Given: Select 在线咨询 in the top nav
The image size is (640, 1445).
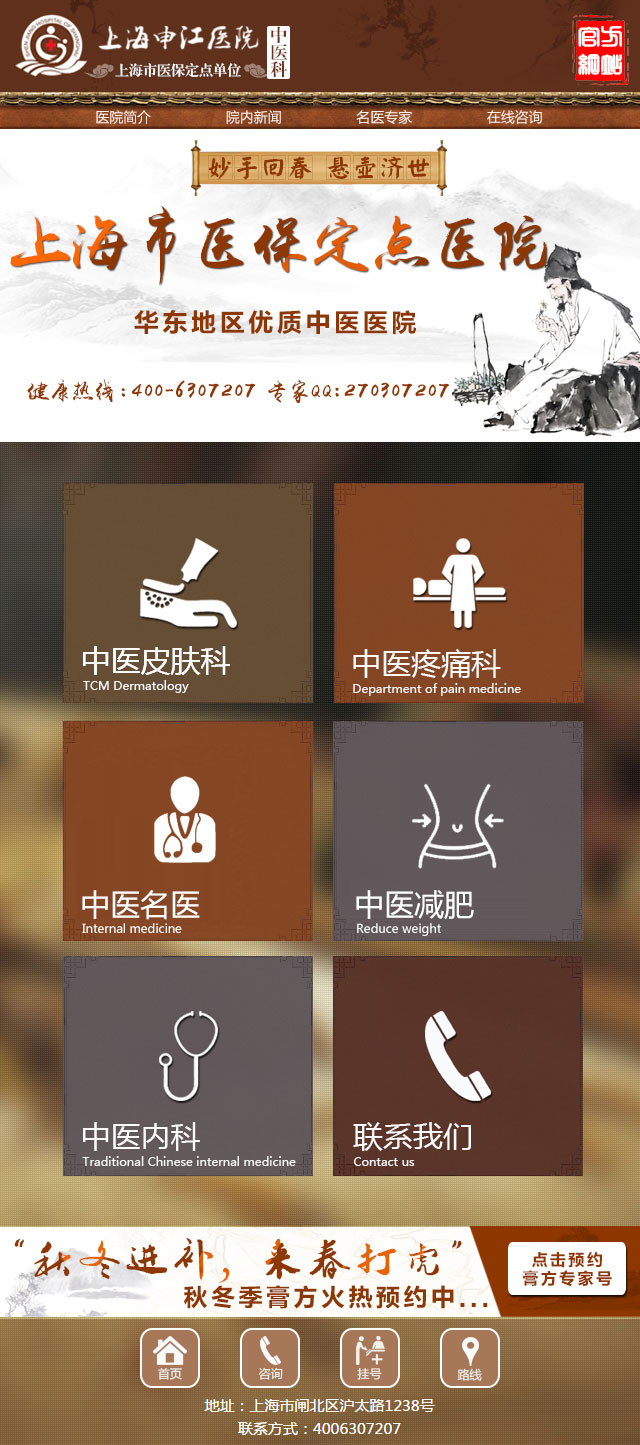Looking at the screenshot, I should 514,117.
